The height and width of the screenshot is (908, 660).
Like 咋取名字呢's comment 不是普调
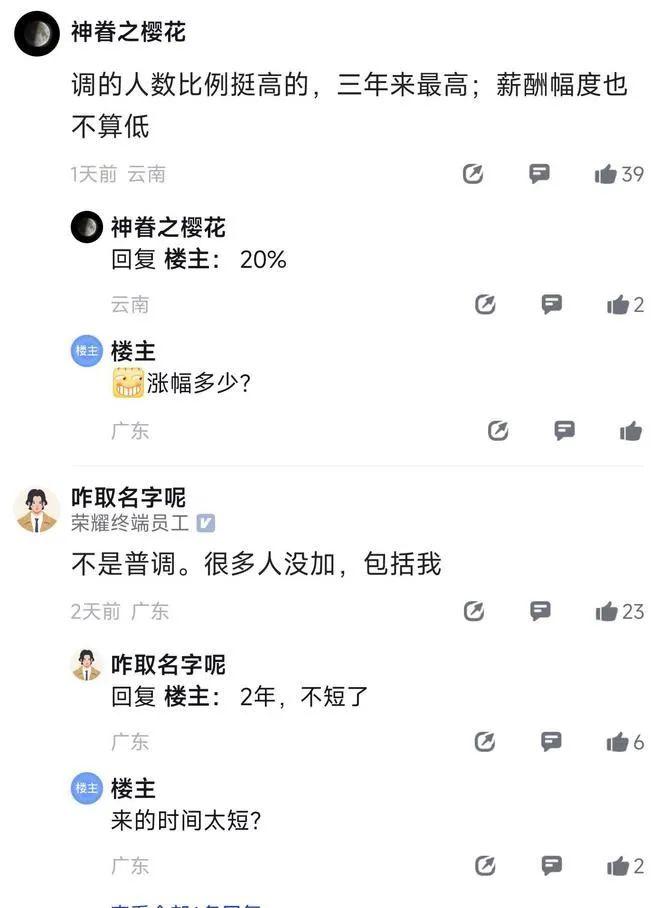(x=606, y=611)
